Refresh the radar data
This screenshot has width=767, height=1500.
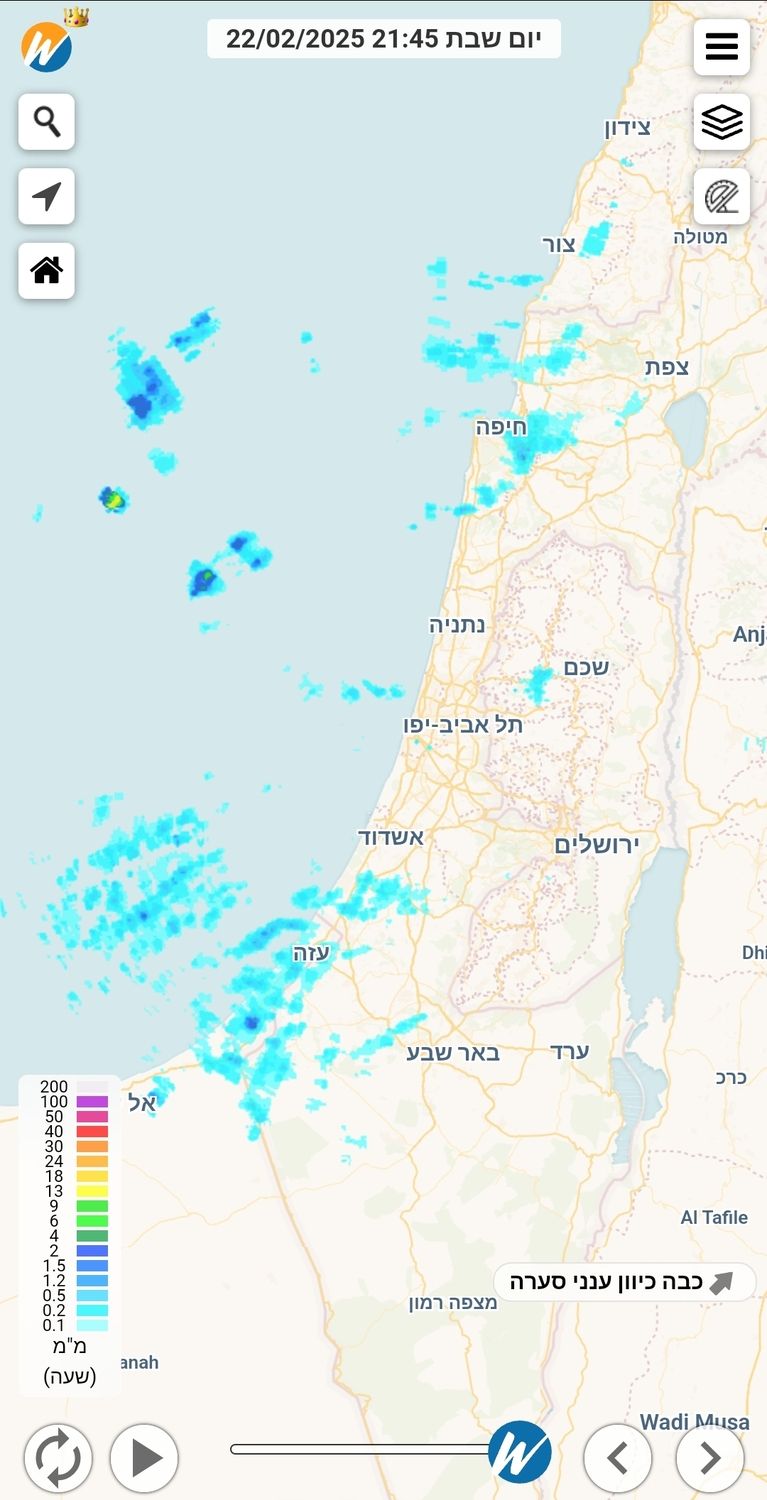tap(58, 1458)
